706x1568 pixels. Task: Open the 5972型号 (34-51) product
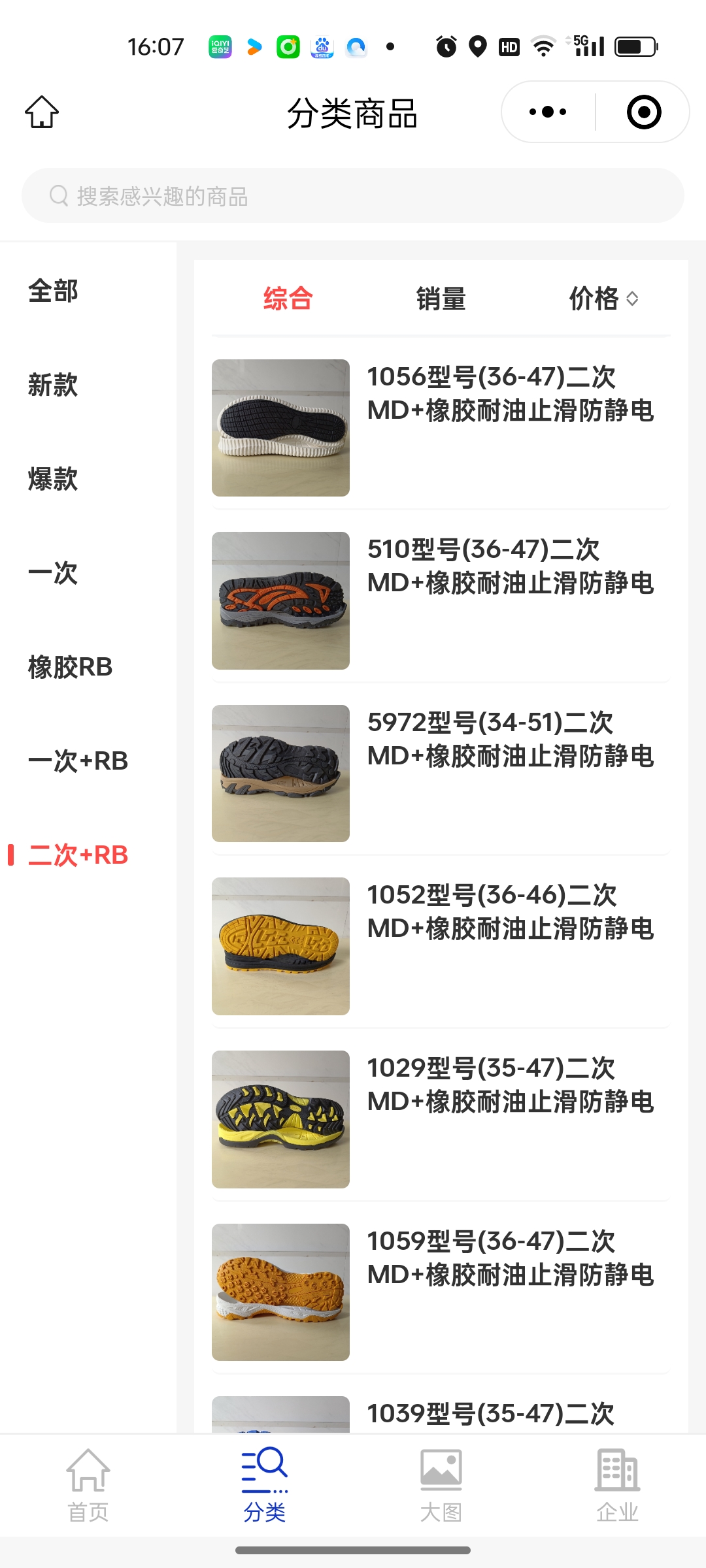pyautogui.click(x=441, y=774)
